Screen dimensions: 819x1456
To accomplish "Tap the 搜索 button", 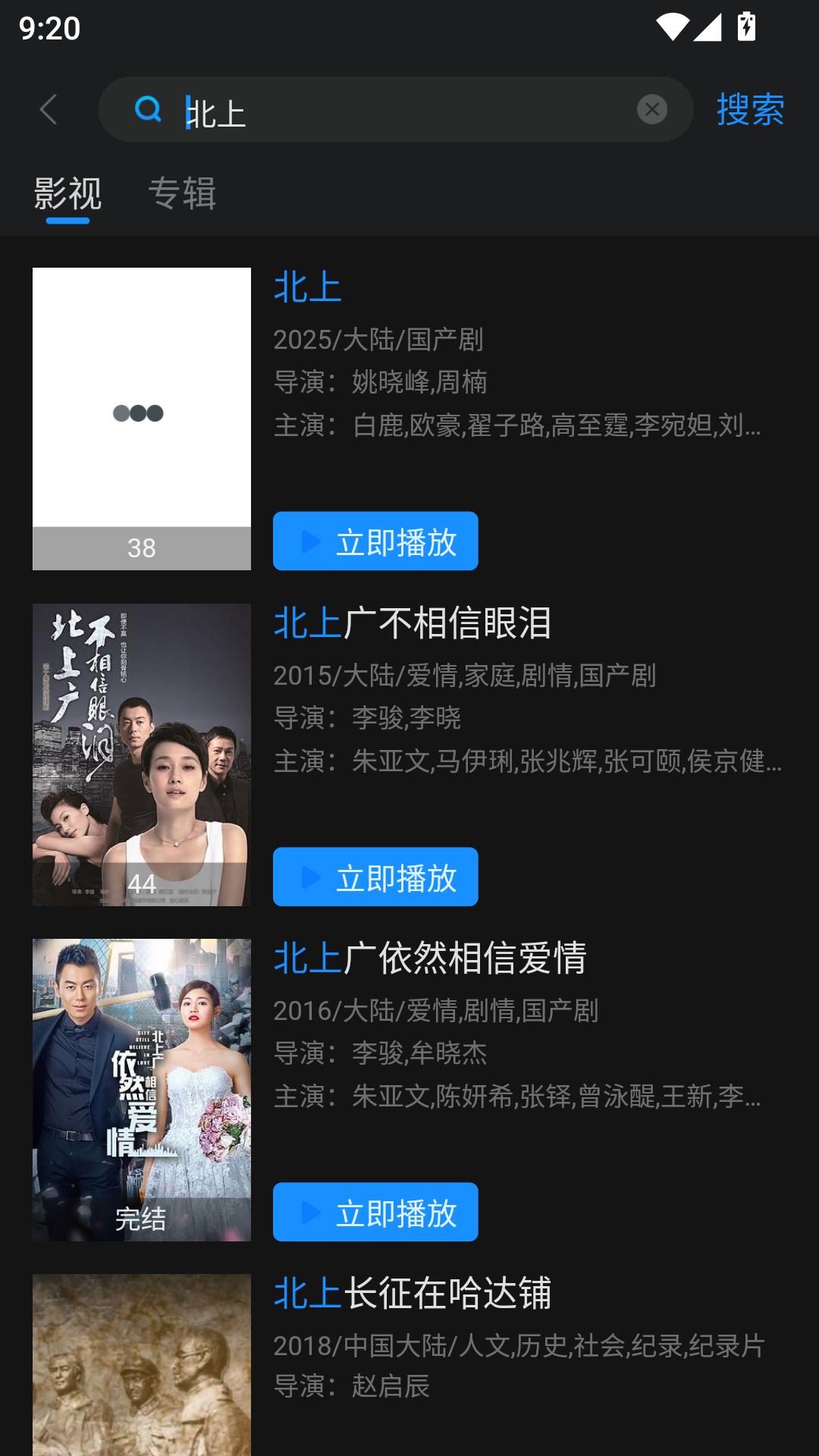I will point(750,109).
